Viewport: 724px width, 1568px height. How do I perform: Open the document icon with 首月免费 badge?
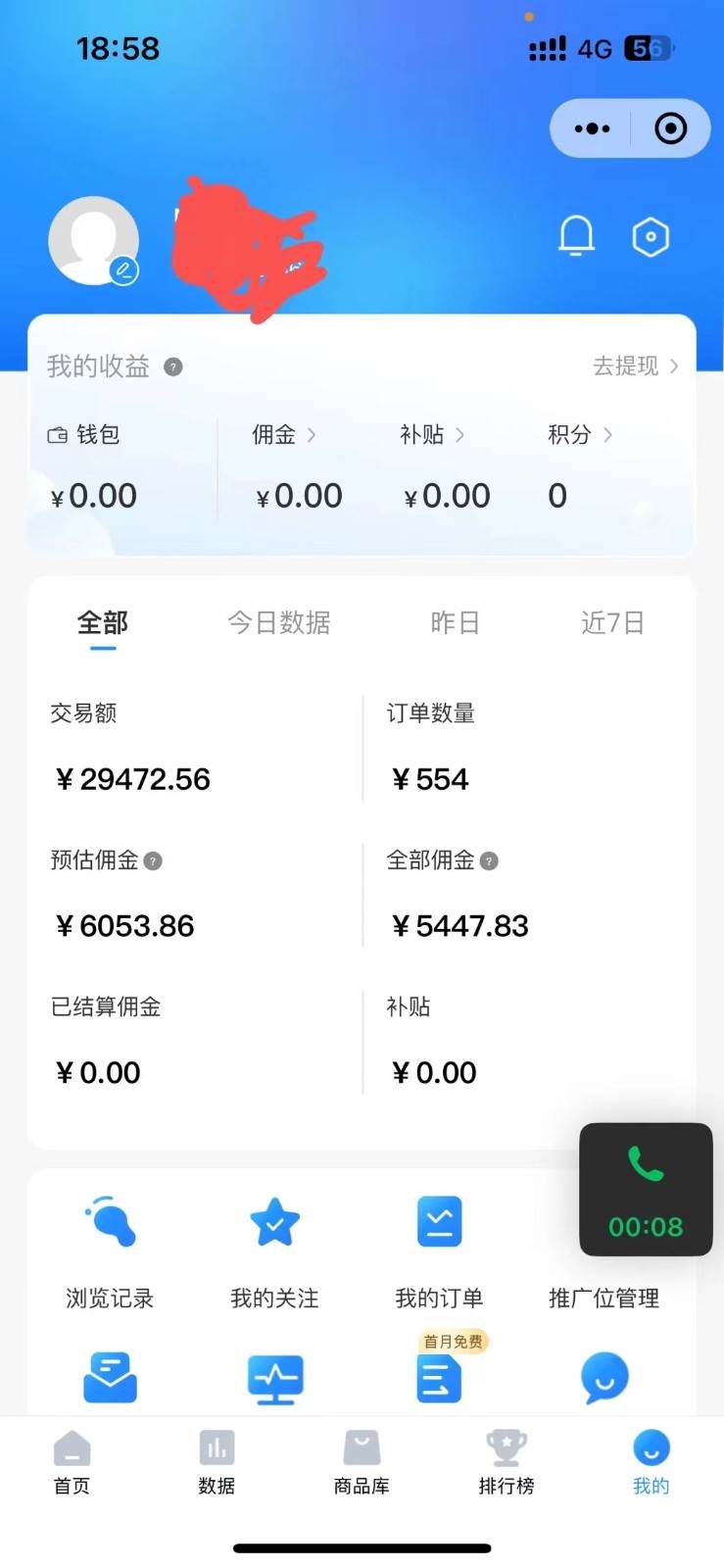[438, 1377]
